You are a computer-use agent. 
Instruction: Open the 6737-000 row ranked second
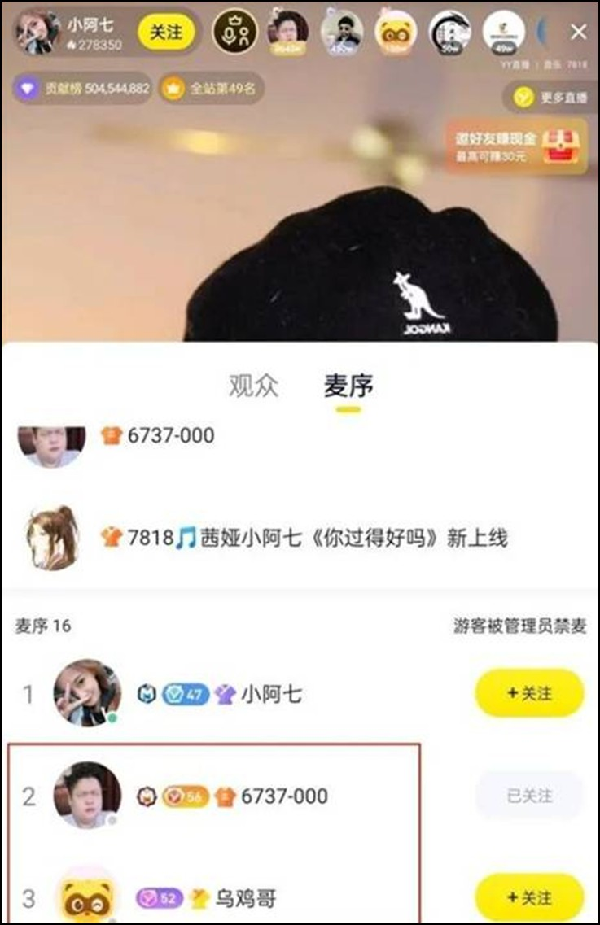click(x=270, y=796)
